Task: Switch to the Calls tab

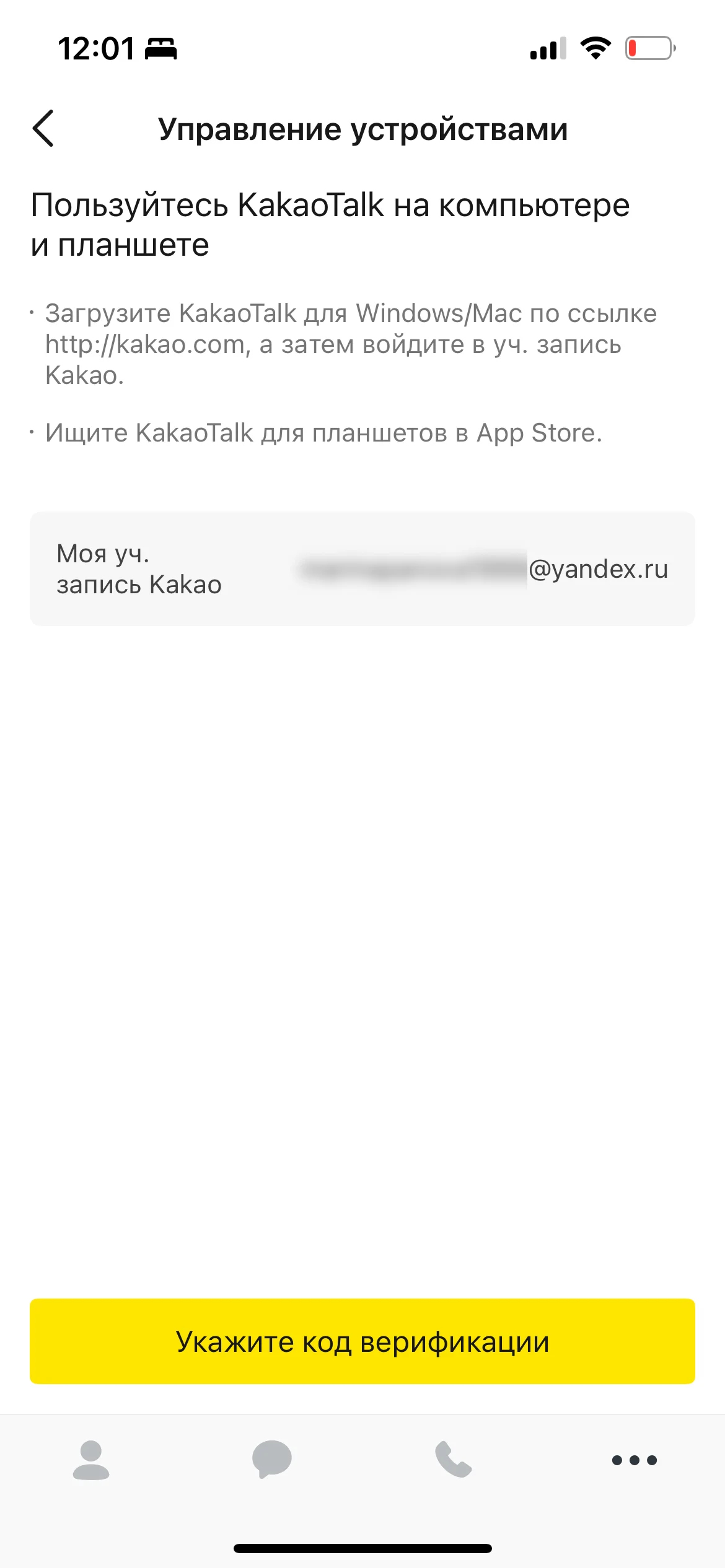Action: [453, 1460]
